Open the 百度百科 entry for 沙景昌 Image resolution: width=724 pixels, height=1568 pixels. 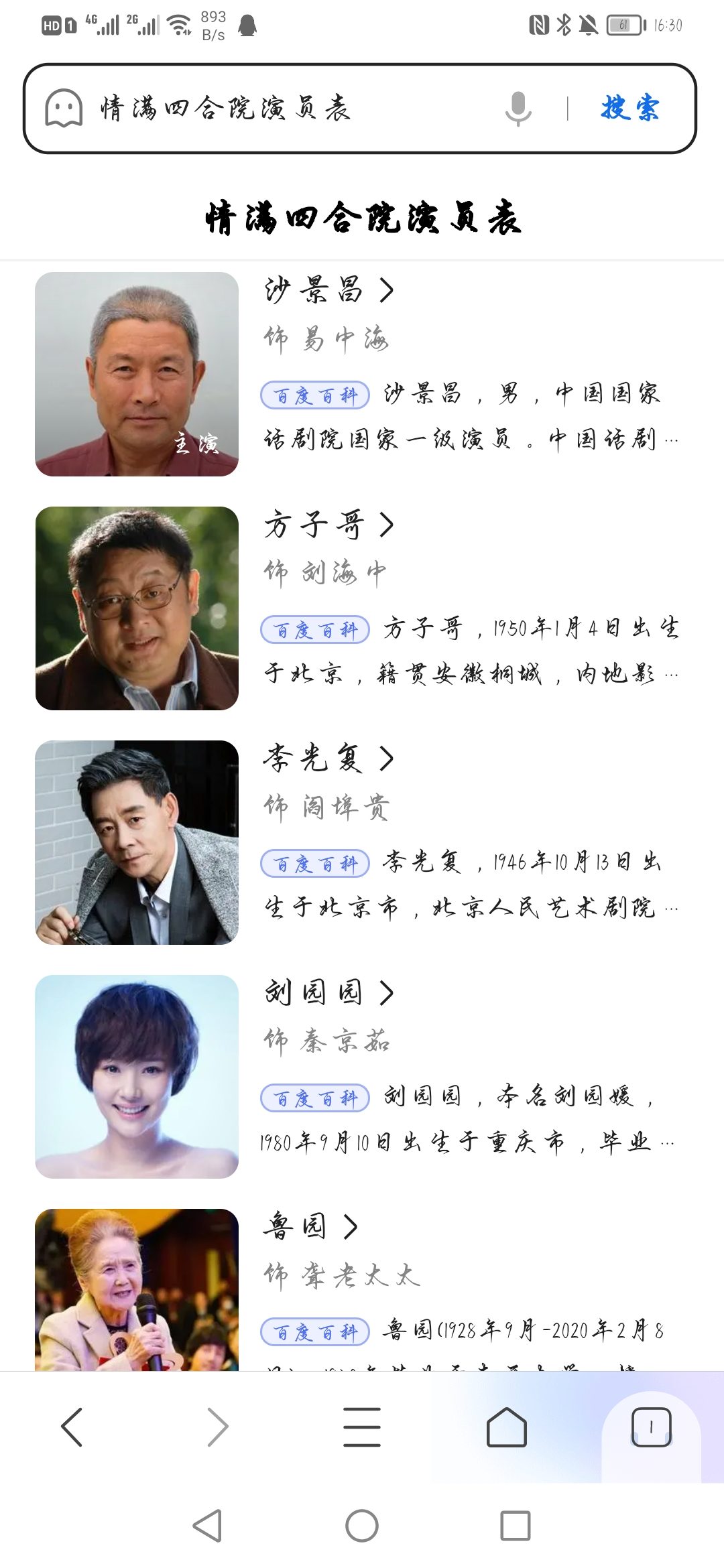[x=315, y=395]
